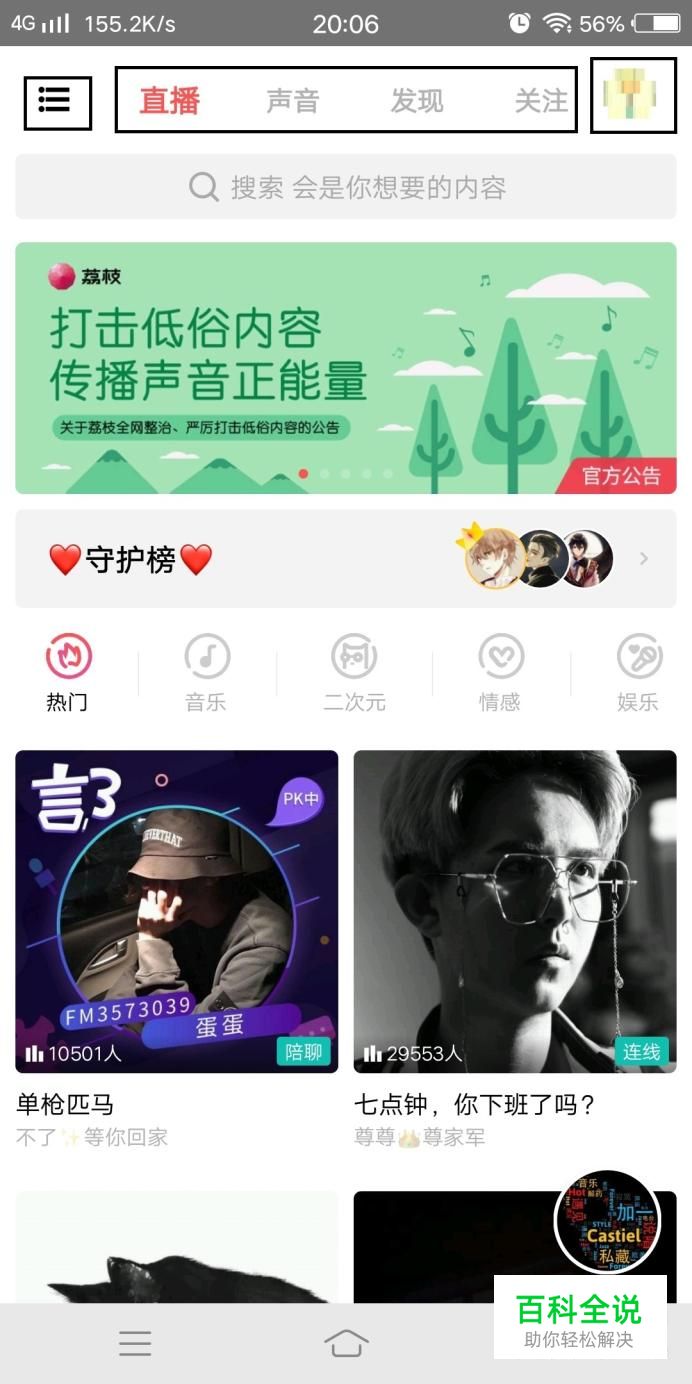Open the floating Castiel player bubble

click(608, 1223)
